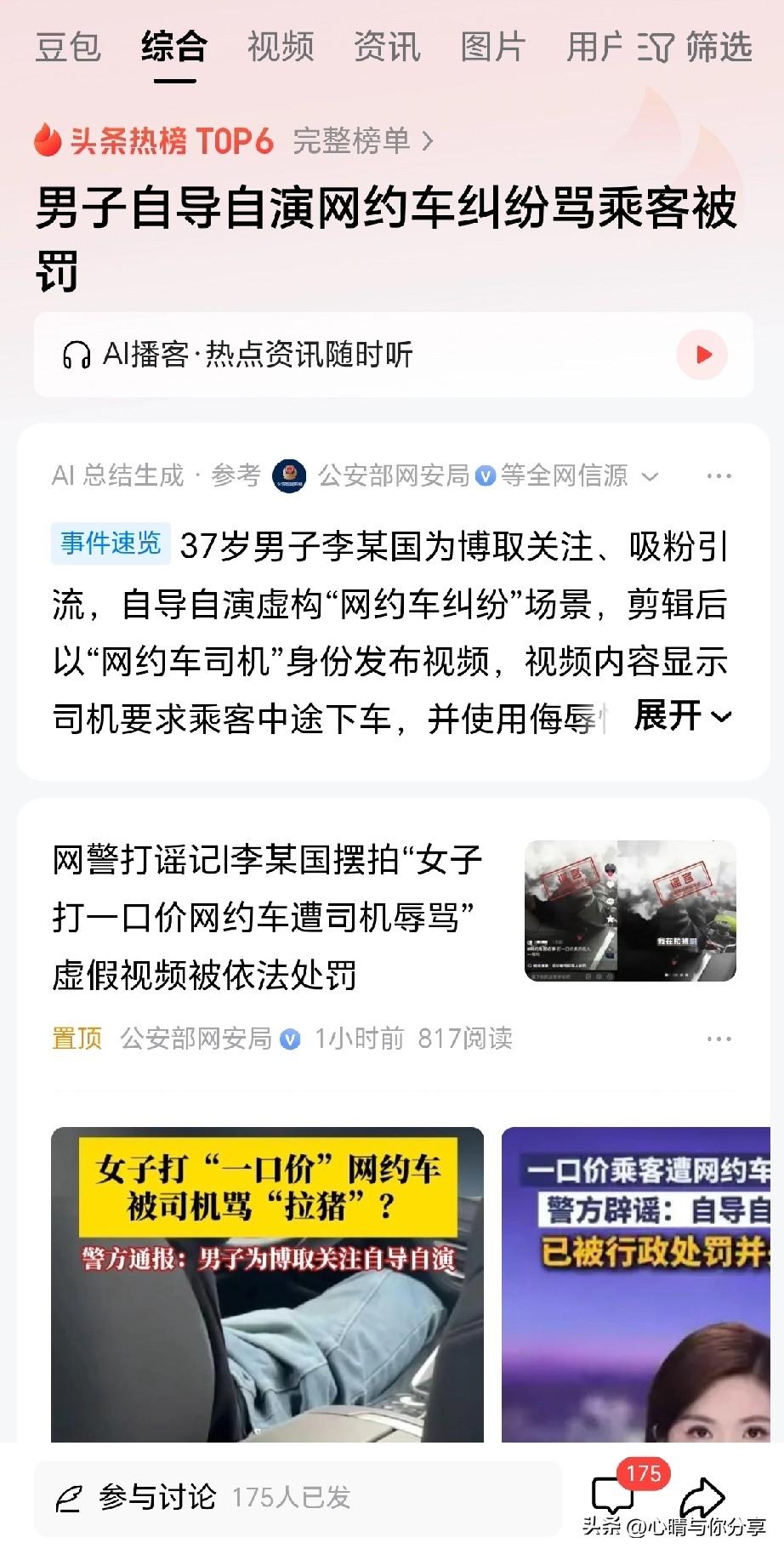This screenshot has height=1554, width=784.
Task: Open the 等全网信源 dropdown arrow
Action: click(x=649, y=477)
